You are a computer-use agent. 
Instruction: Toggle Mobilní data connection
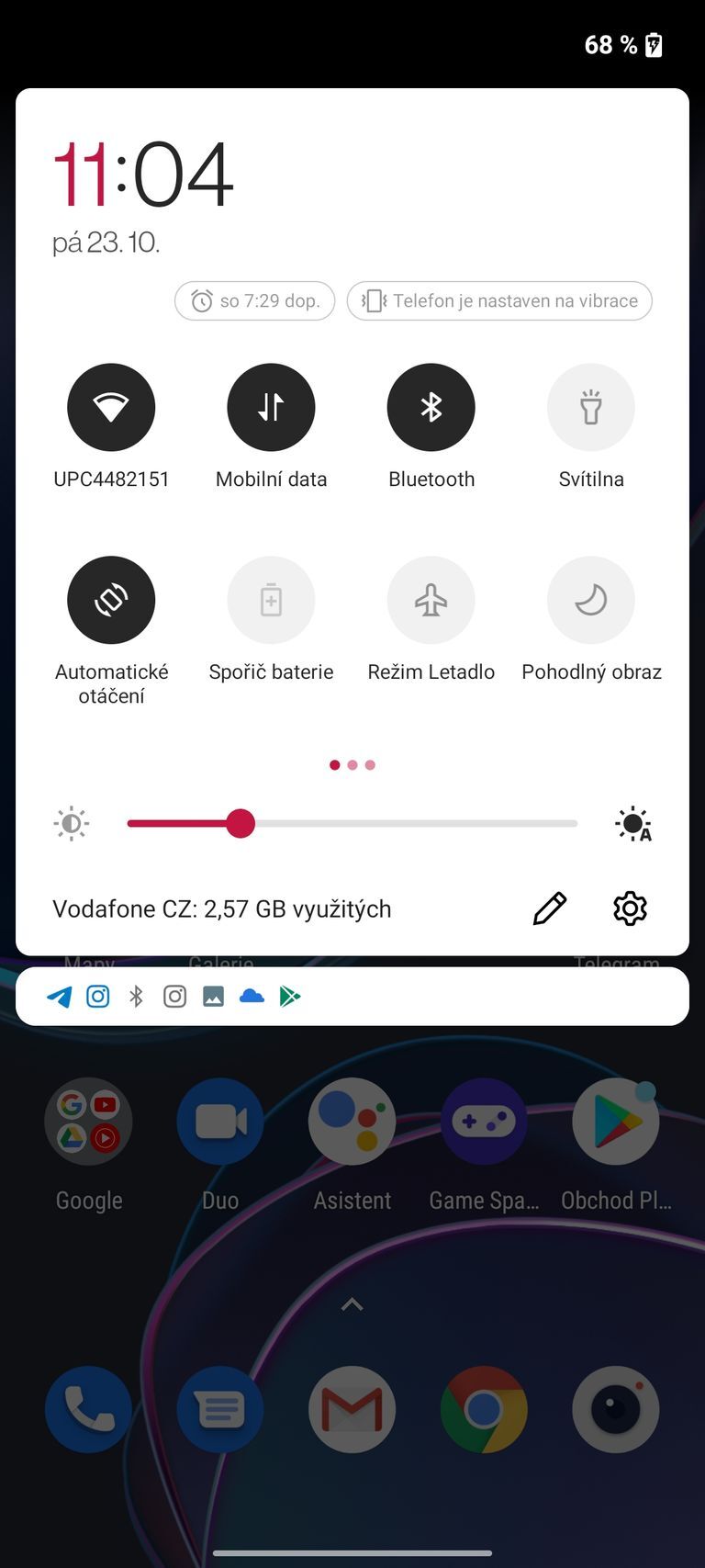pyautogui.click(x=271, y=407)
